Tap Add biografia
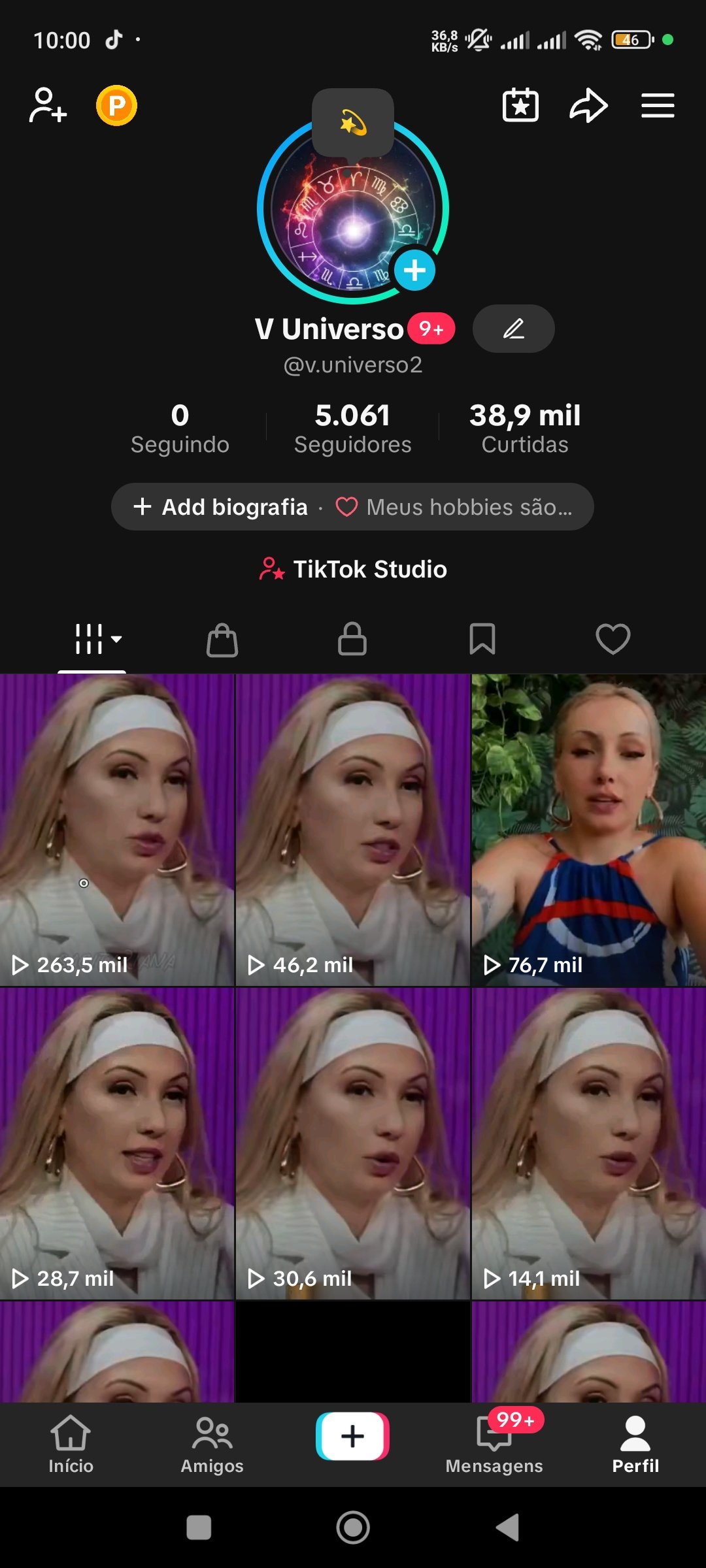The height and width of the screenshot is (1568, 706). point(221,507)
